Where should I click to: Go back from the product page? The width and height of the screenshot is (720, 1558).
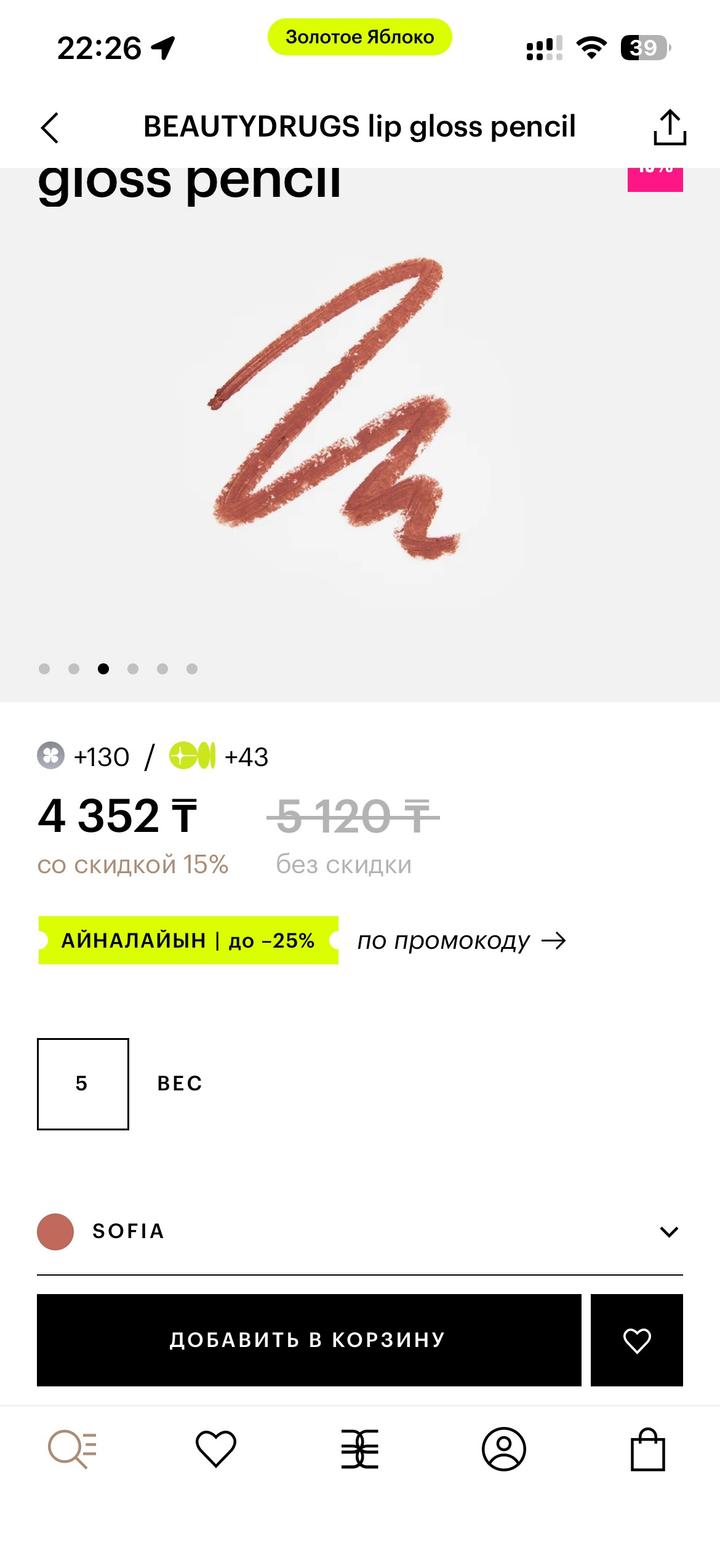click(50, 128)
